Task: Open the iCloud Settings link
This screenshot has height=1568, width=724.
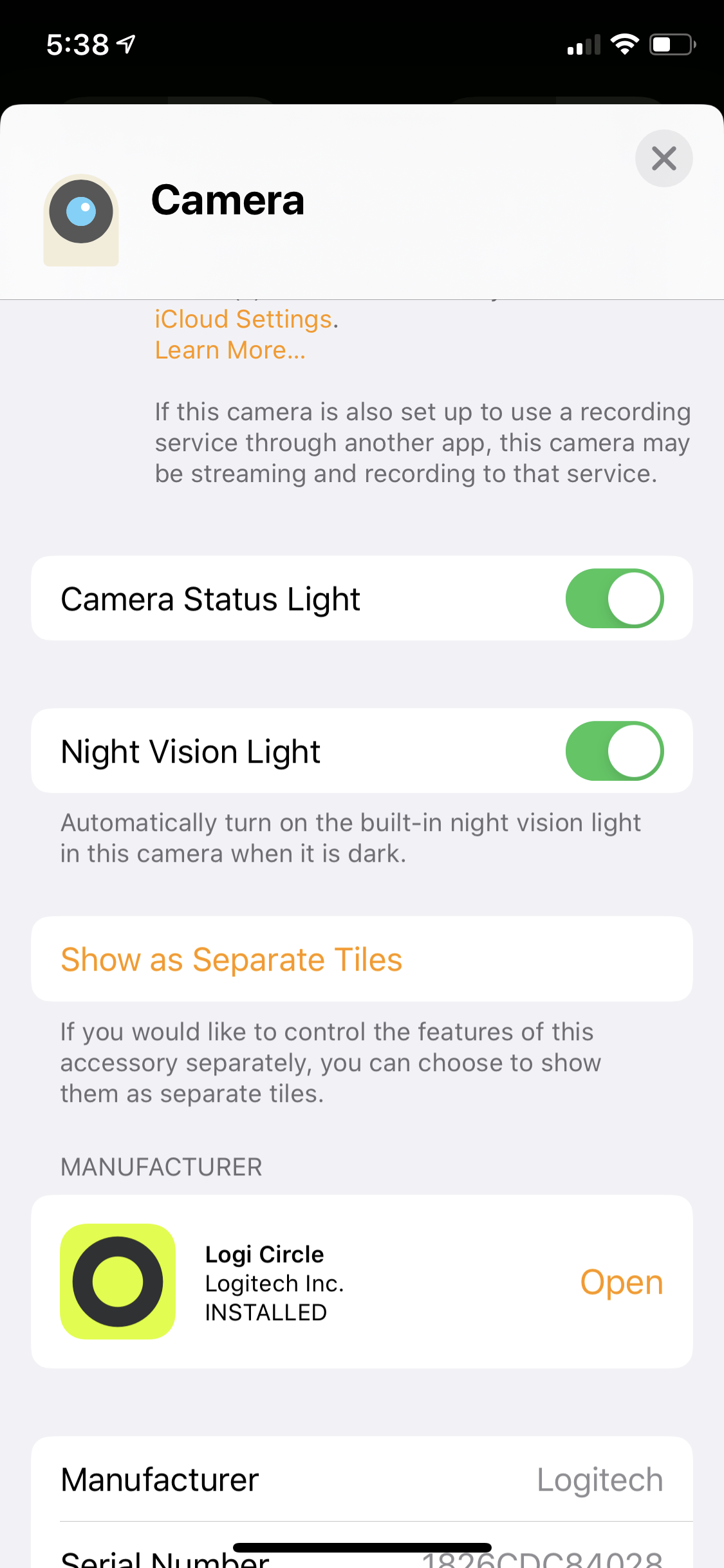Action: click(x=243, y=319)
